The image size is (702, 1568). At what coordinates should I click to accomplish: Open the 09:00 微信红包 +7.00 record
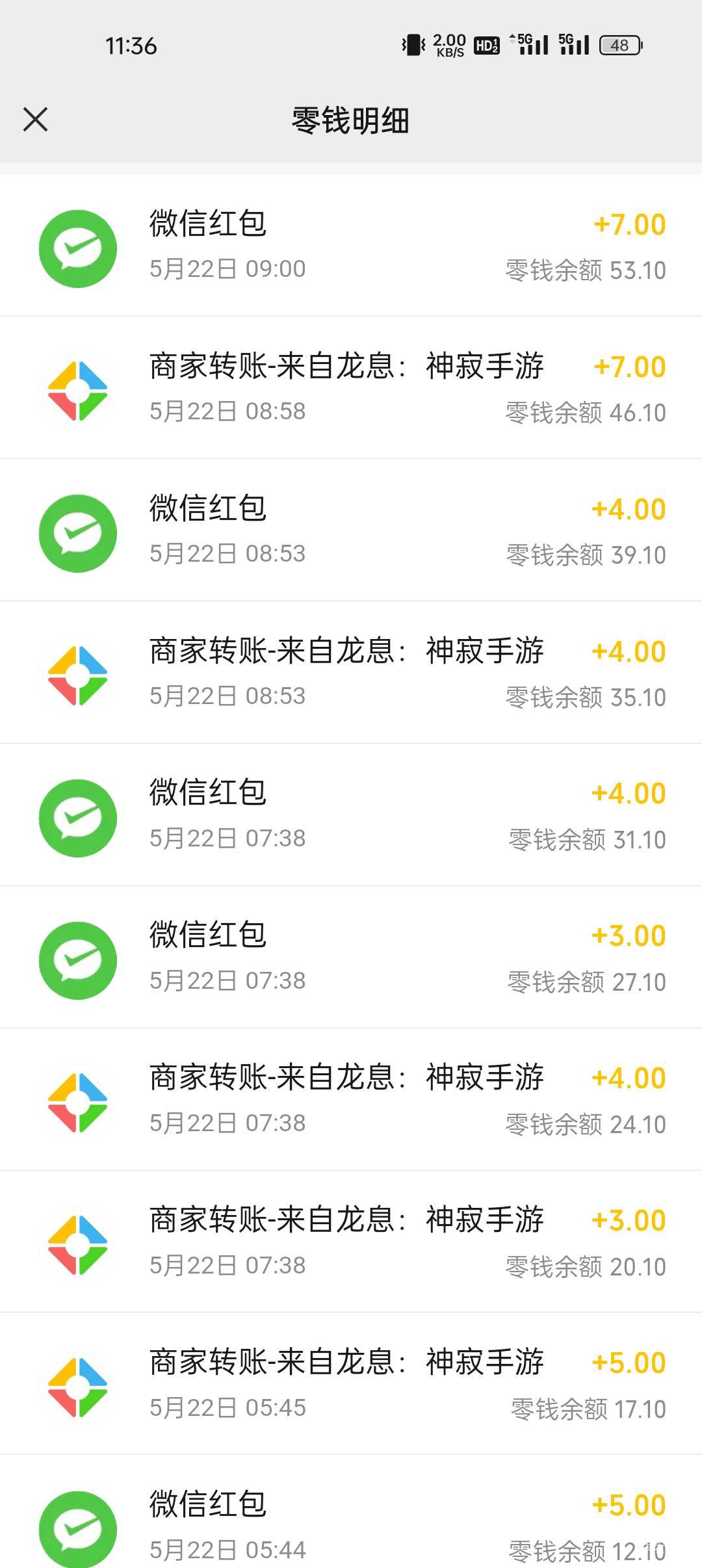click(x=351, y=245)
